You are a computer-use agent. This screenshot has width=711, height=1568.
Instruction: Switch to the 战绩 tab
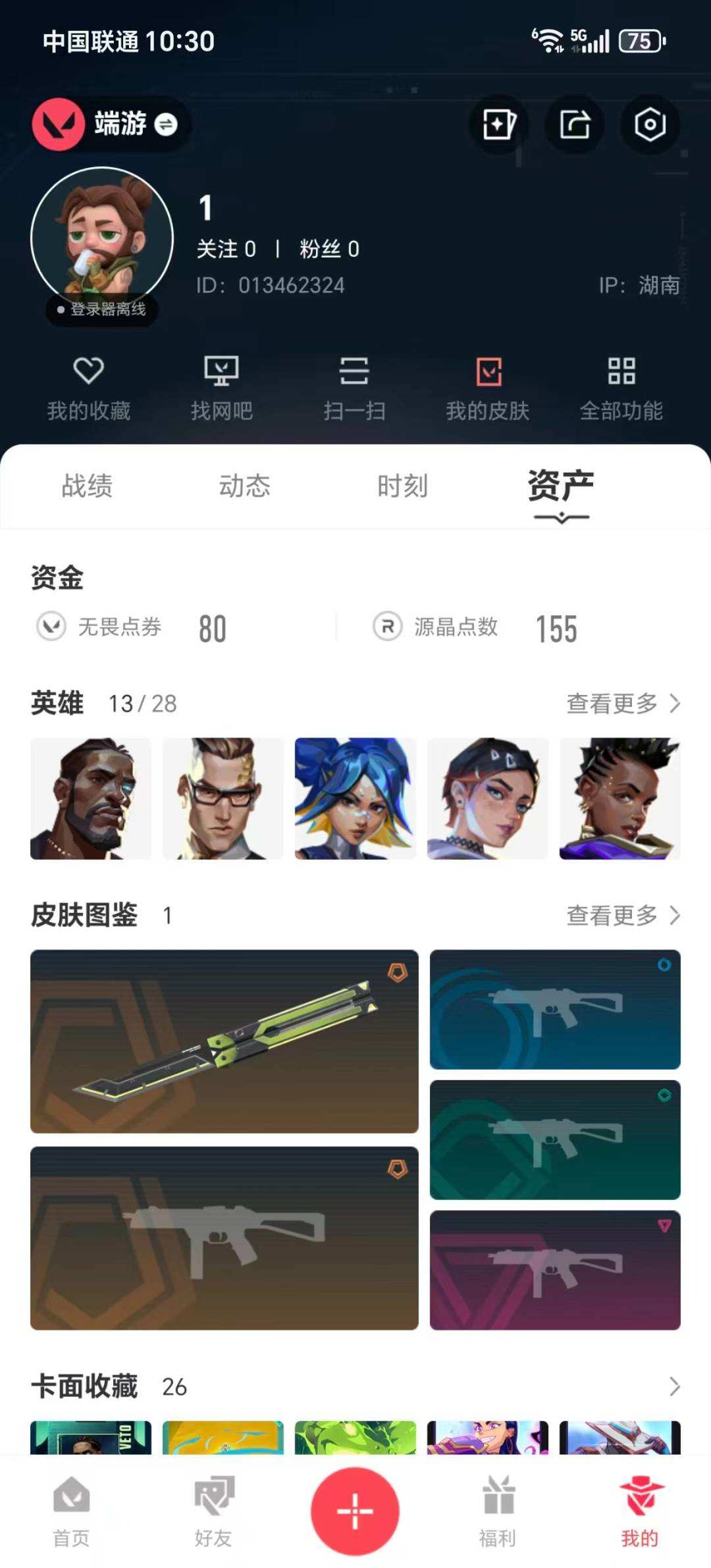pyautogui.click(x=87, y=486)
